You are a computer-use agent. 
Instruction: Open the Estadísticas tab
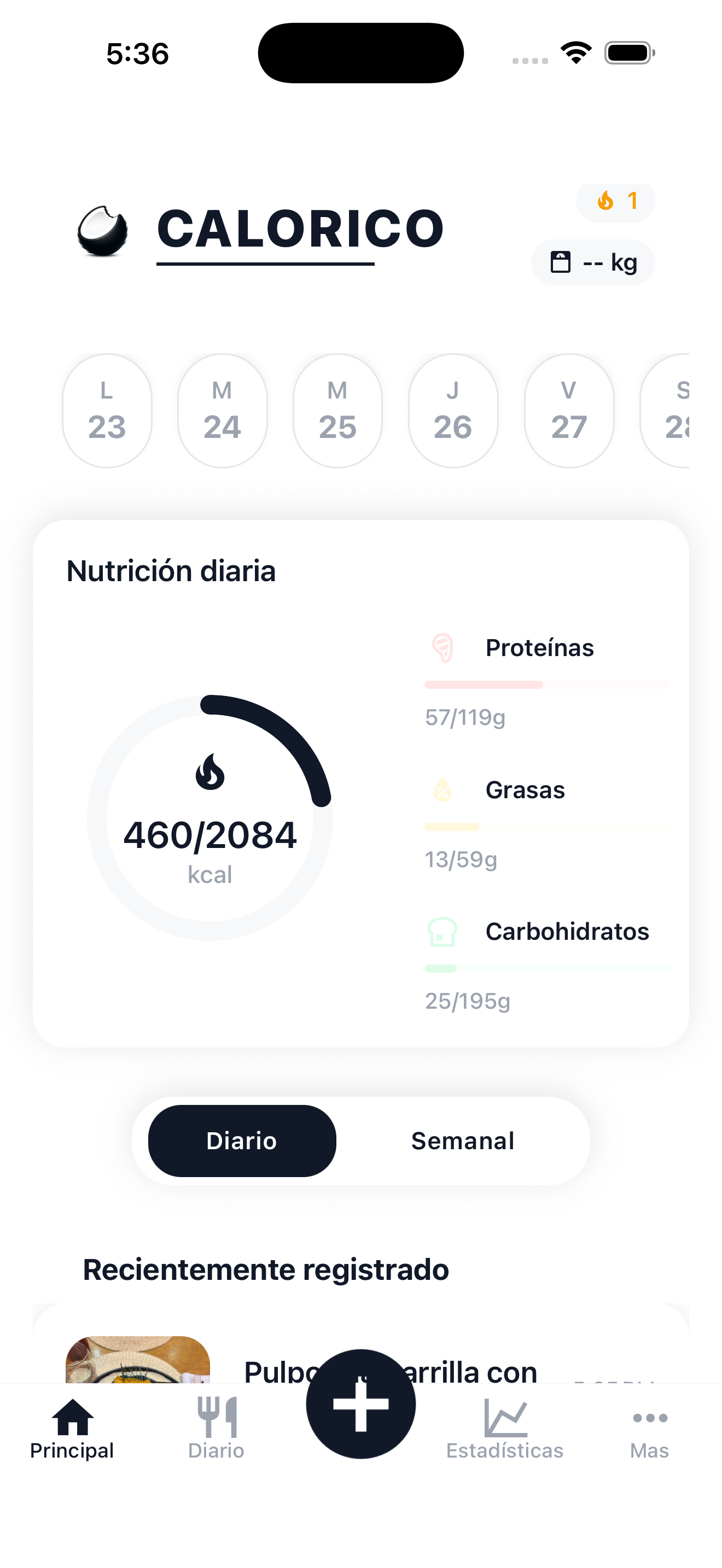(x=505, y=1429)
